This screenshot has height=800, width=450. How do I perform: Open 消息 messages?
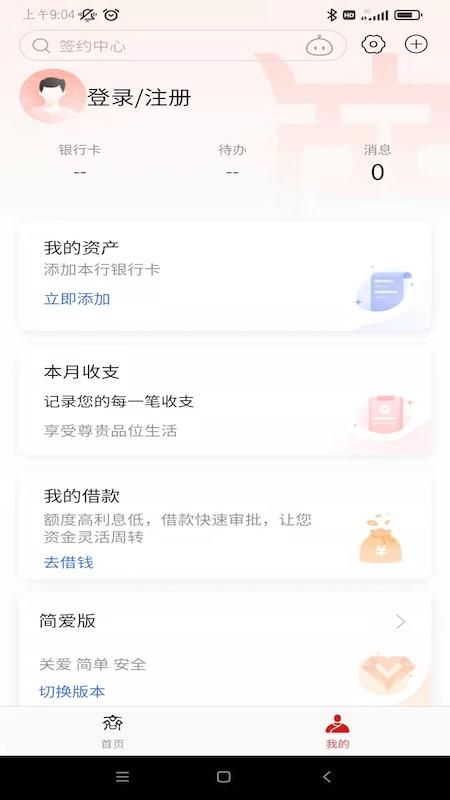[378, 162]
